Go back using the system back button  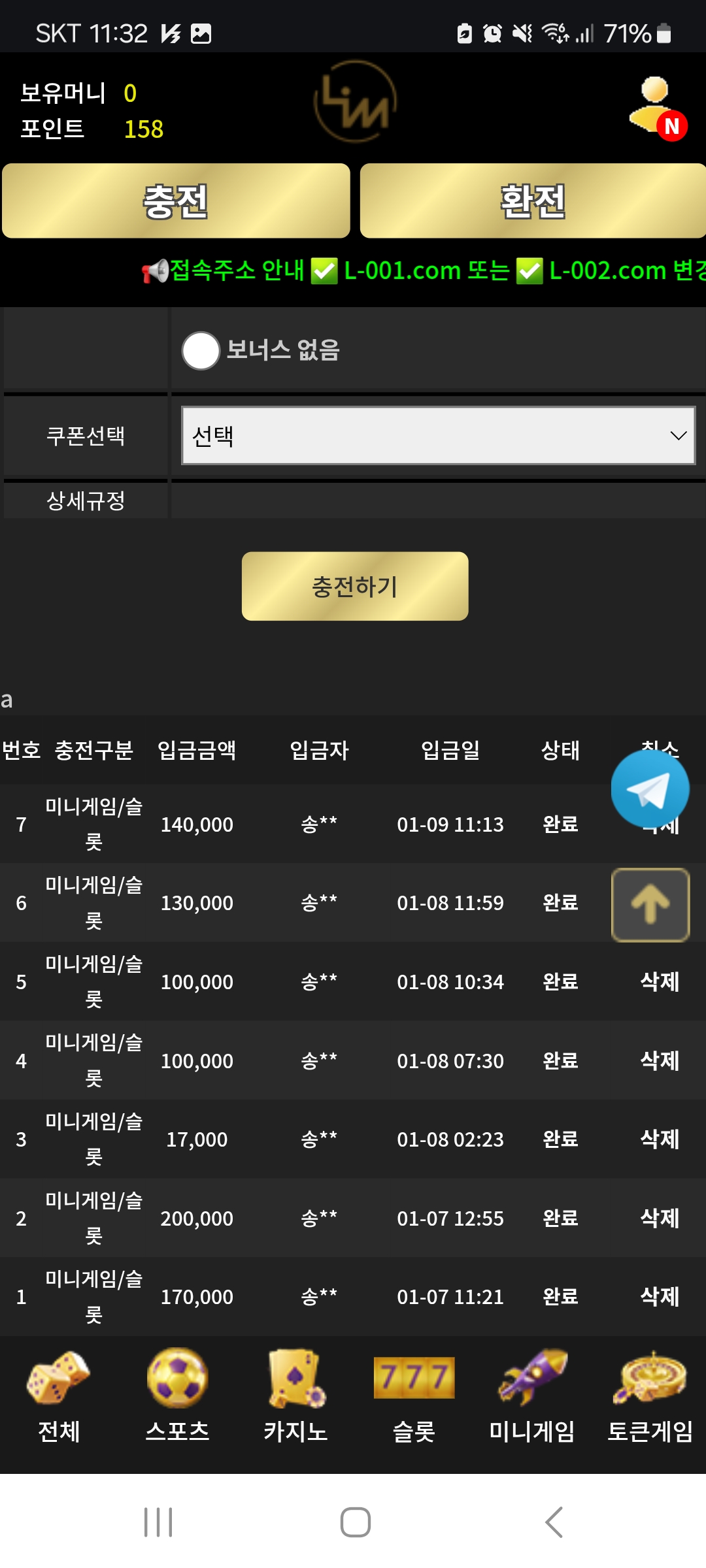(x=554, y=1522)
